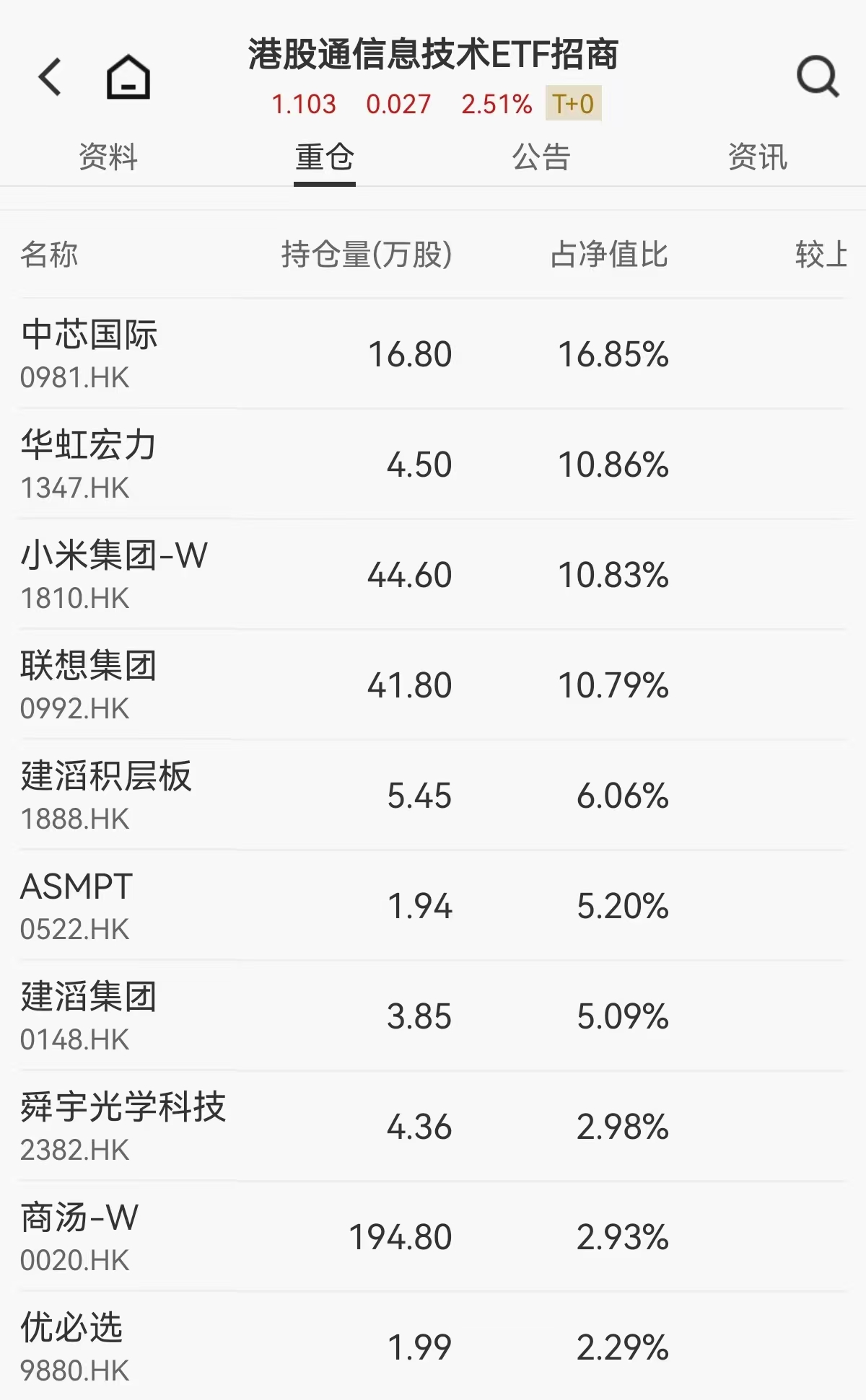Select the 重仓 tab

[325, 157]
